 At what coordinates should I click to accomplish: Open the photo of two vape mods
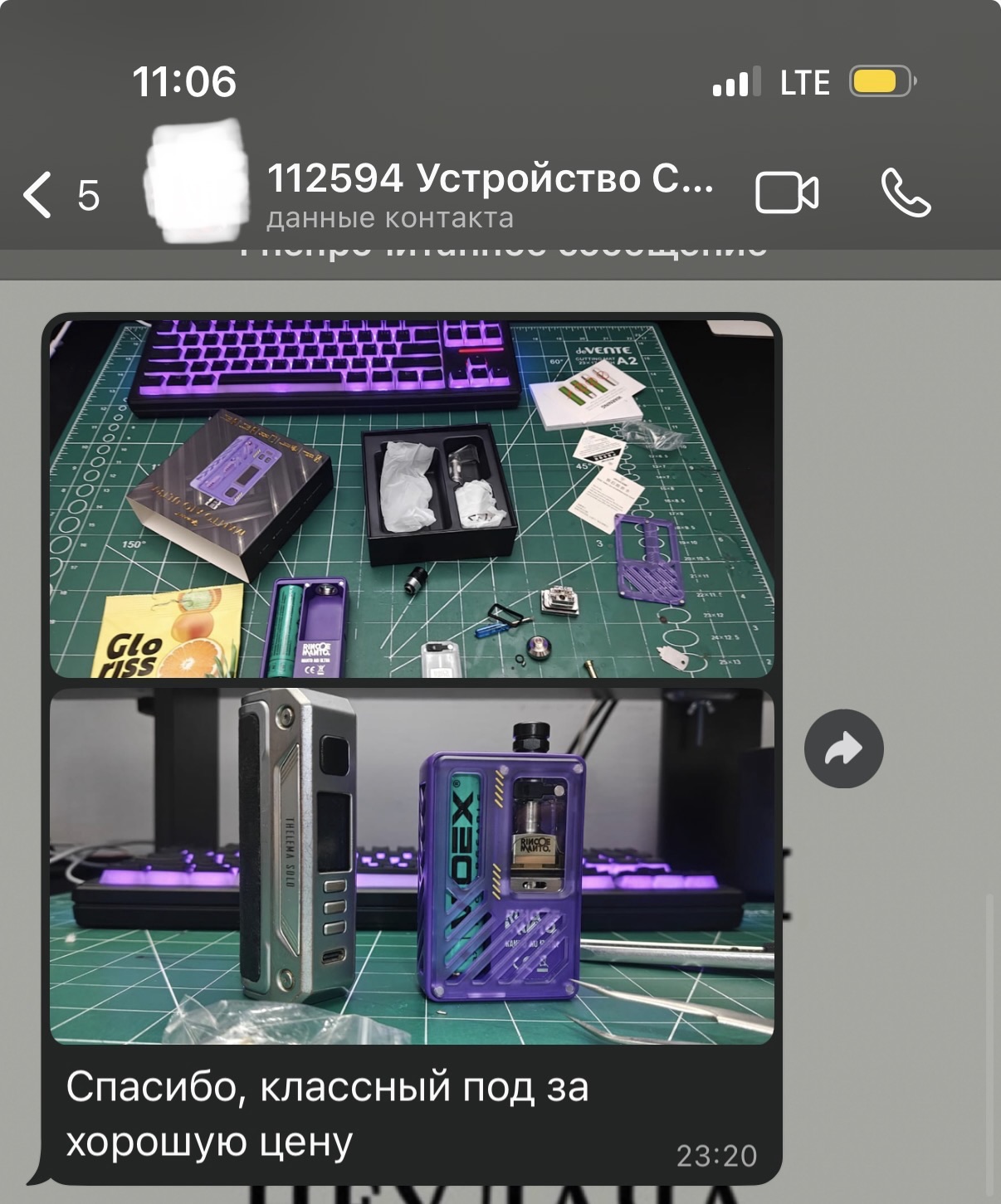click(x=412, y=865)
